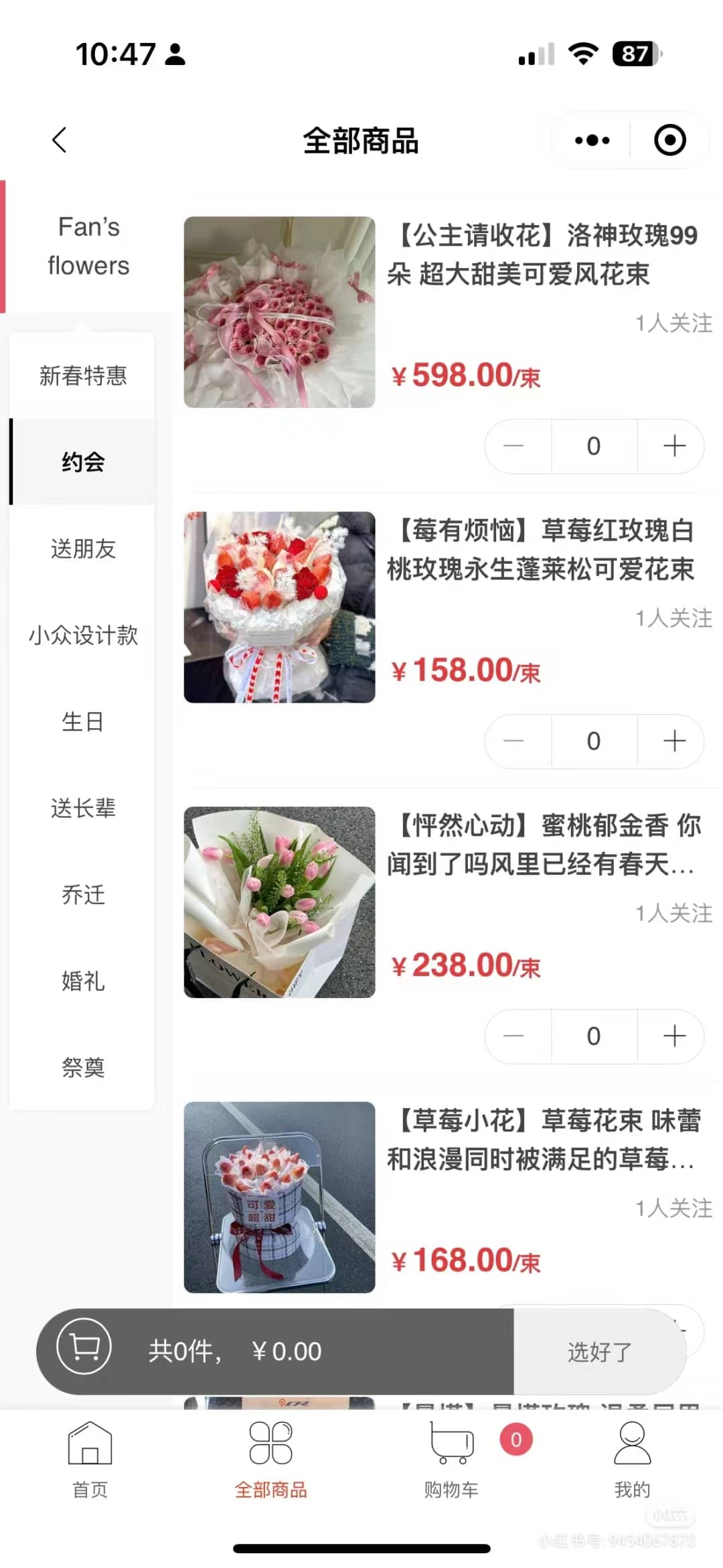This screenshot has height=1568, width=723.
Task: Switch to the 祭奠 category
Action: click(83, 1067)
